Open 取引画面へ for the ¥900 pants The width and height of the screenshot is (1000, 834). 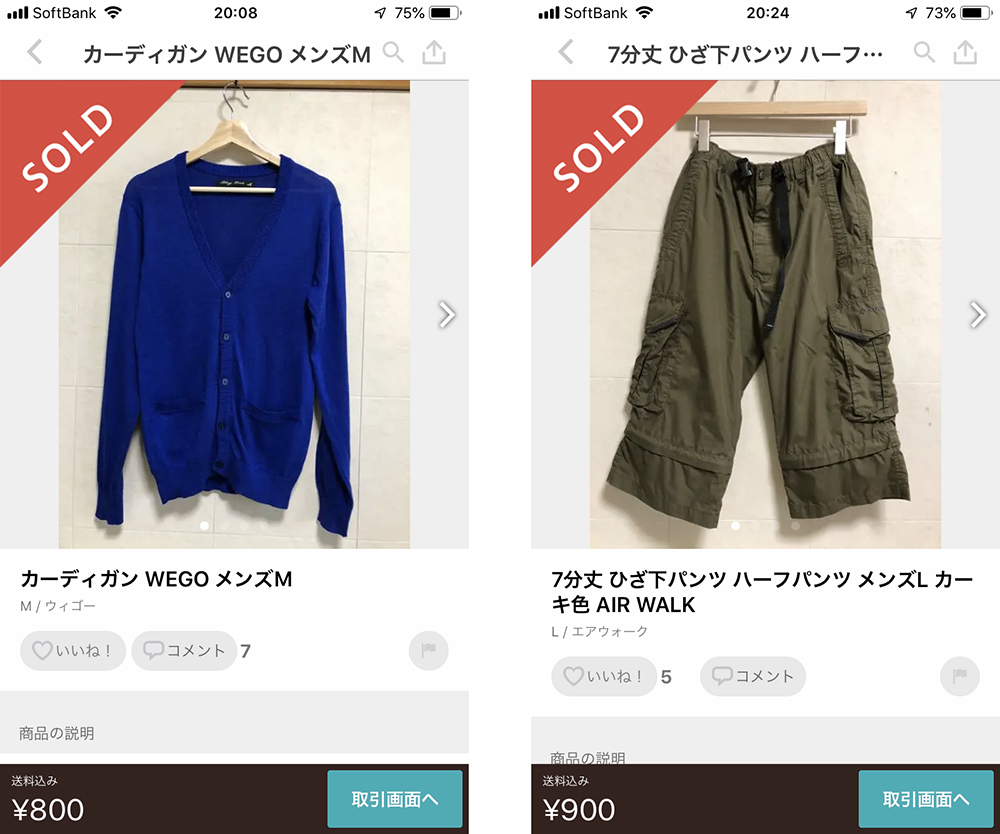[925, 799]
